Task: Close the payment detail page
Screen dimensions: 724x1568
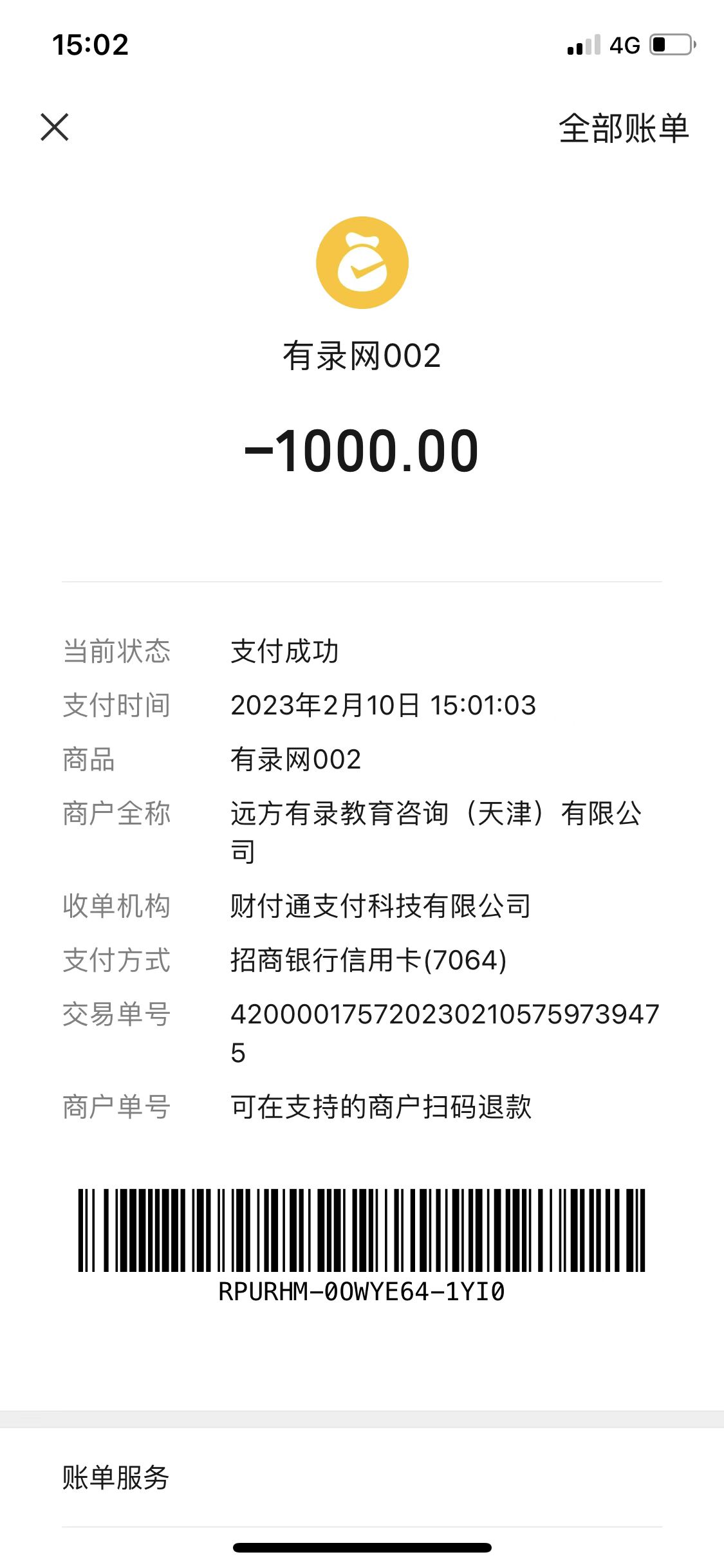Action: tap(55, 127)
